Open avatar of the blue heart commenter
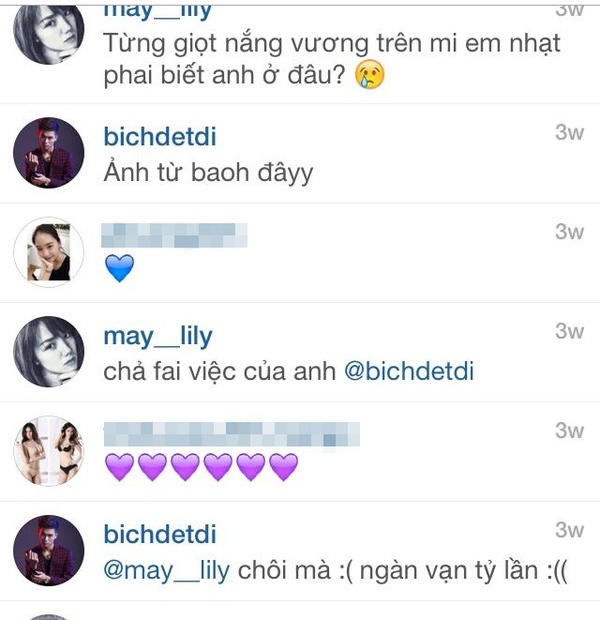 coord(48,252)
